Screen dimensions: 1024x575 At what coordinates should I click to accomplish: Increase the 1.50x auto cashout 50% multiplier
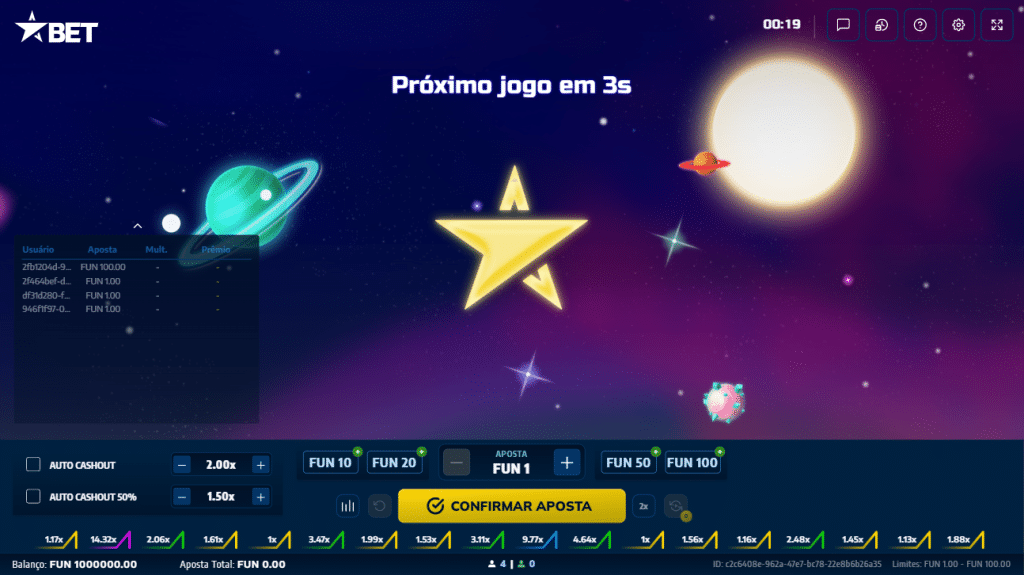[260, 497]
